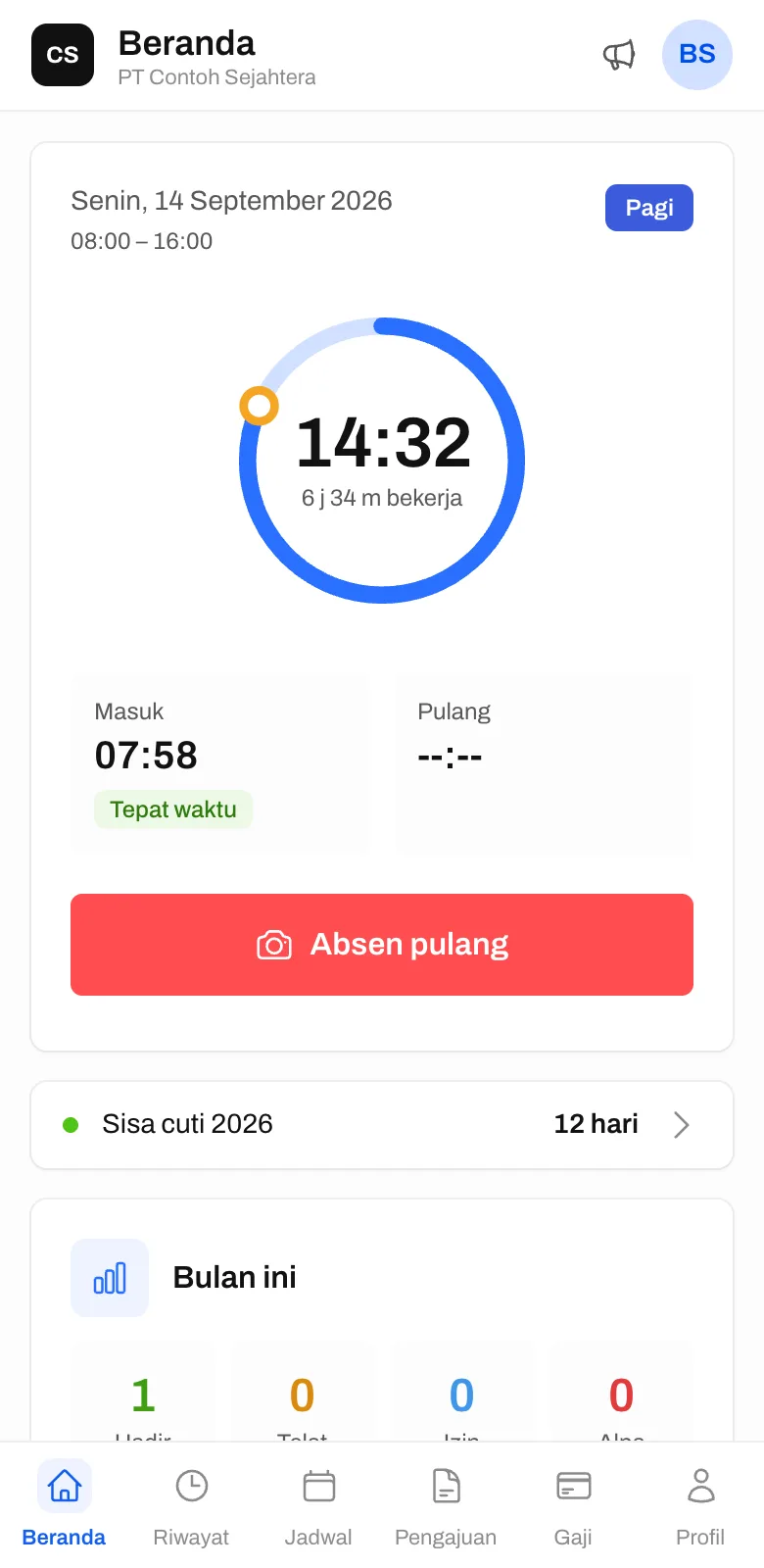Open Sisa cuti 2026 details
This screenshot has width=764, height=1568.
[382, 1125]
